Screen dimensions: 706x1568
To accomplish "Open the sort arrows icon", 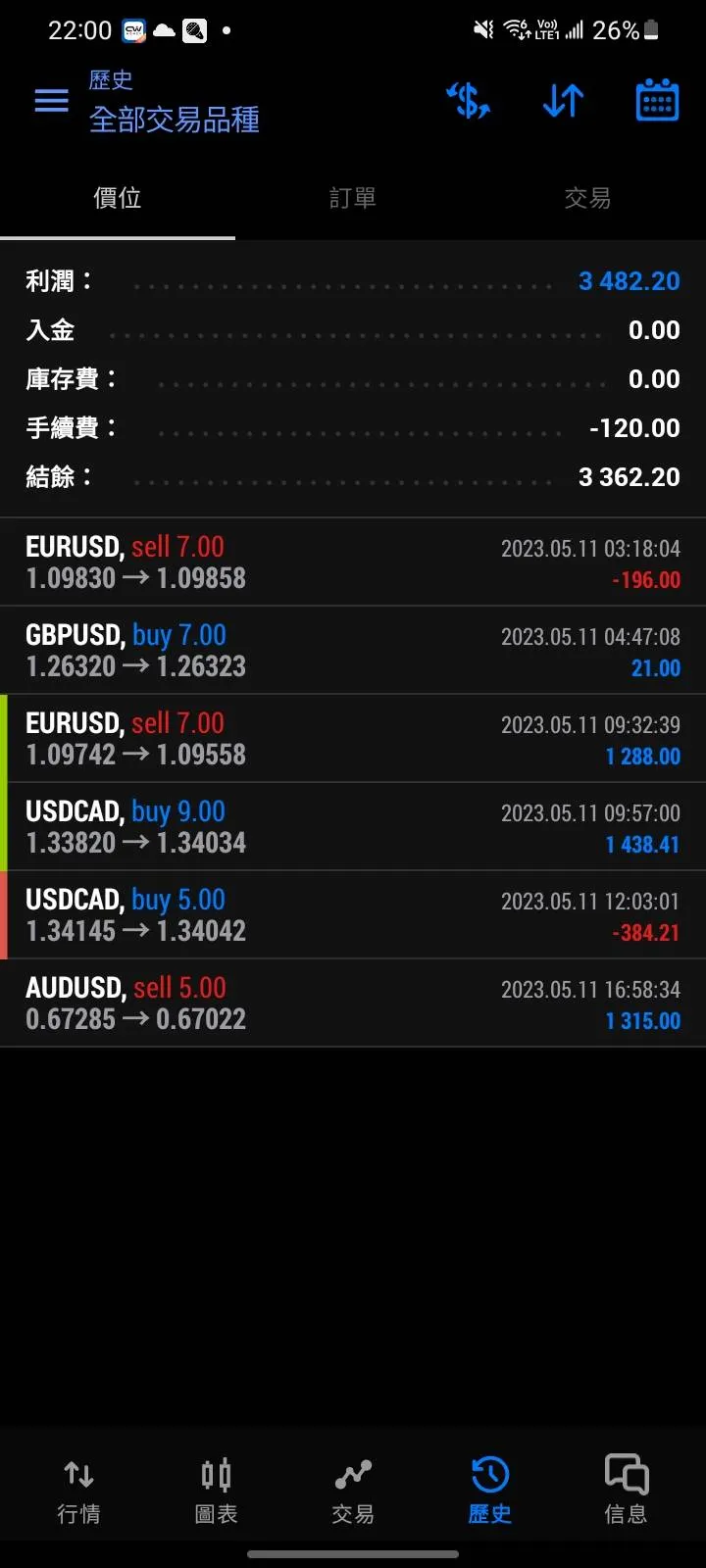I will point(563,100).
